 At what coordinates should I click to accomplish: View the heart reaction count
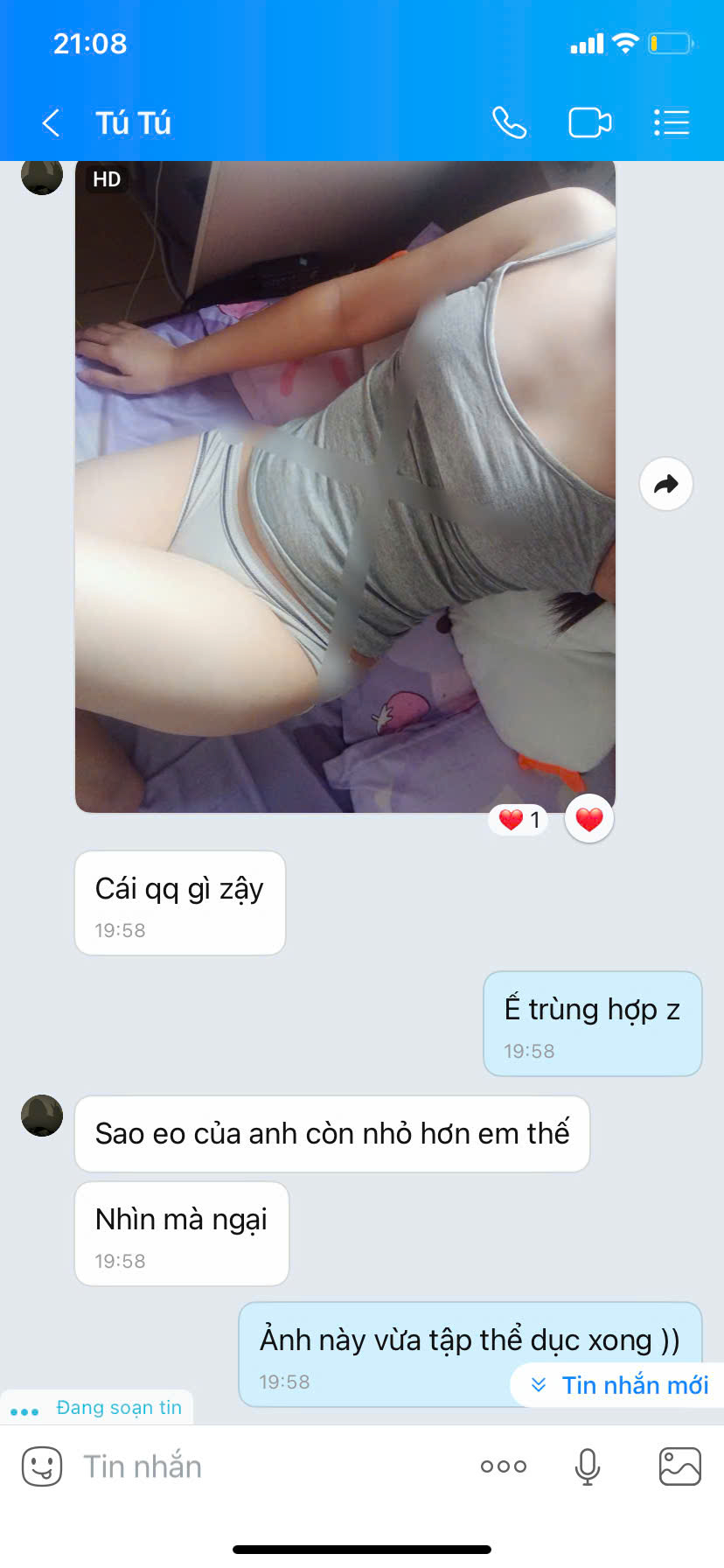pyautogui.click(x=519, y=820)
